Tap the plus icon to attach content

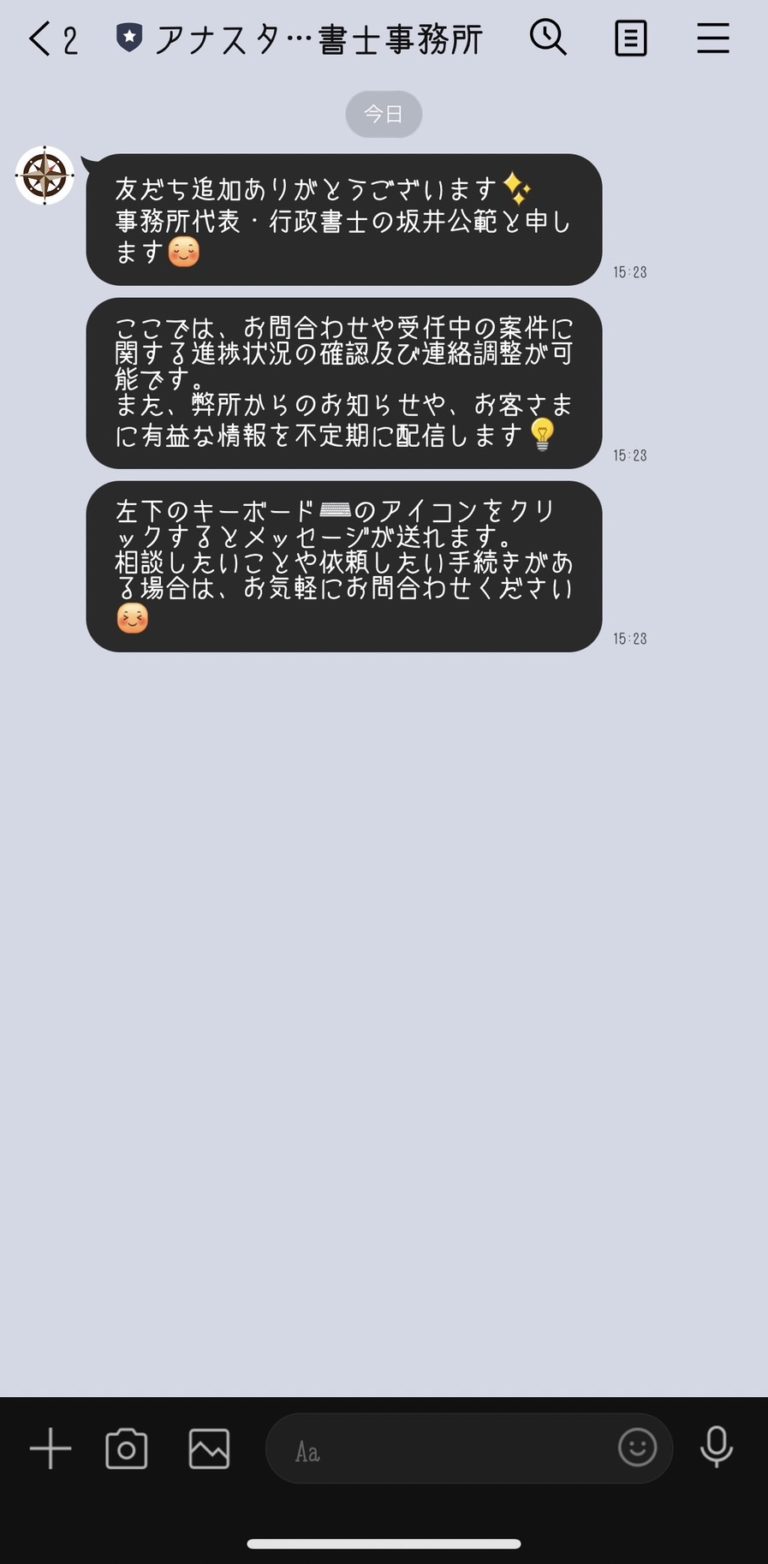pos(49,1448)
